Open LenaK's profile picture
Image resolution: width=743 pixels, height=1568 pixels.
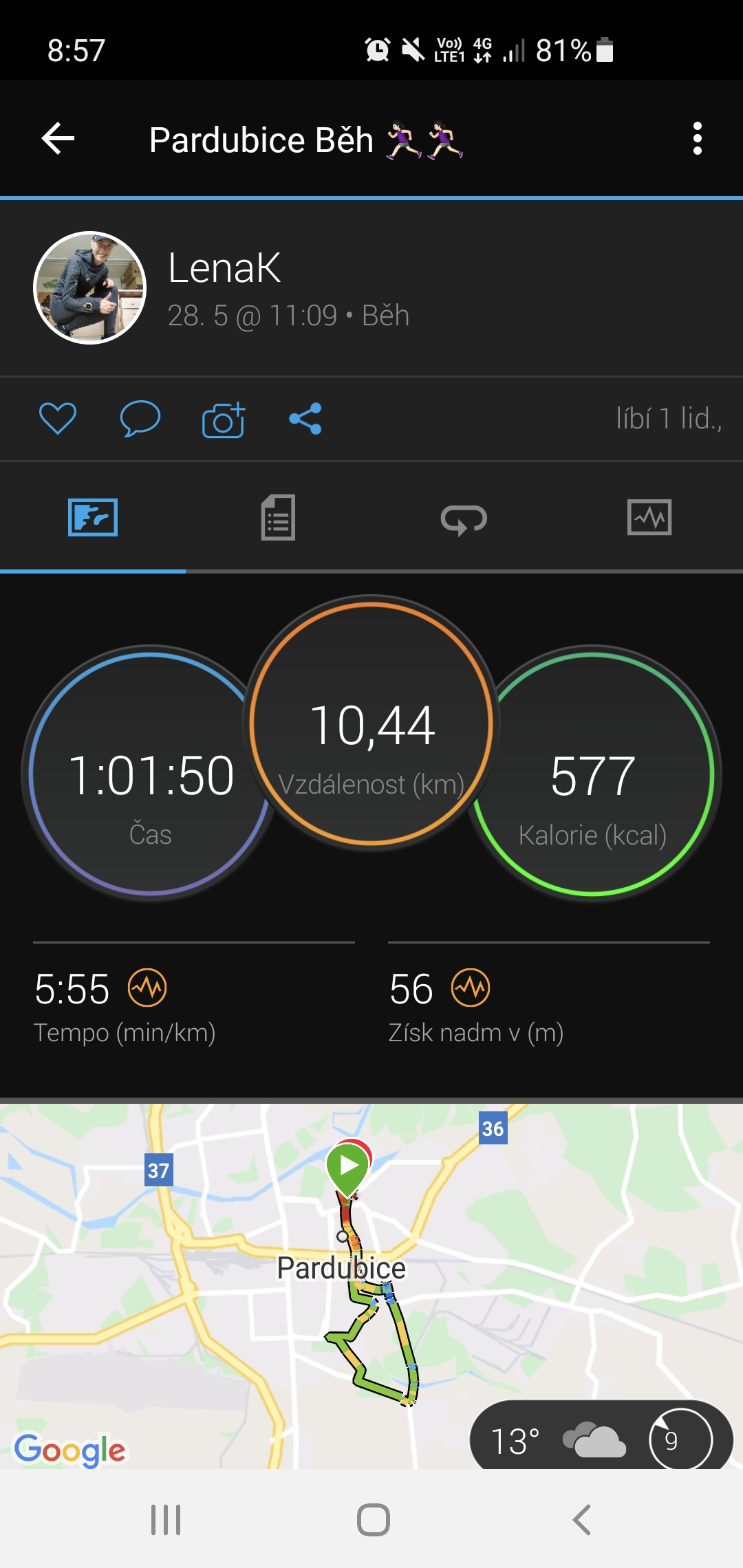(90, 287)
